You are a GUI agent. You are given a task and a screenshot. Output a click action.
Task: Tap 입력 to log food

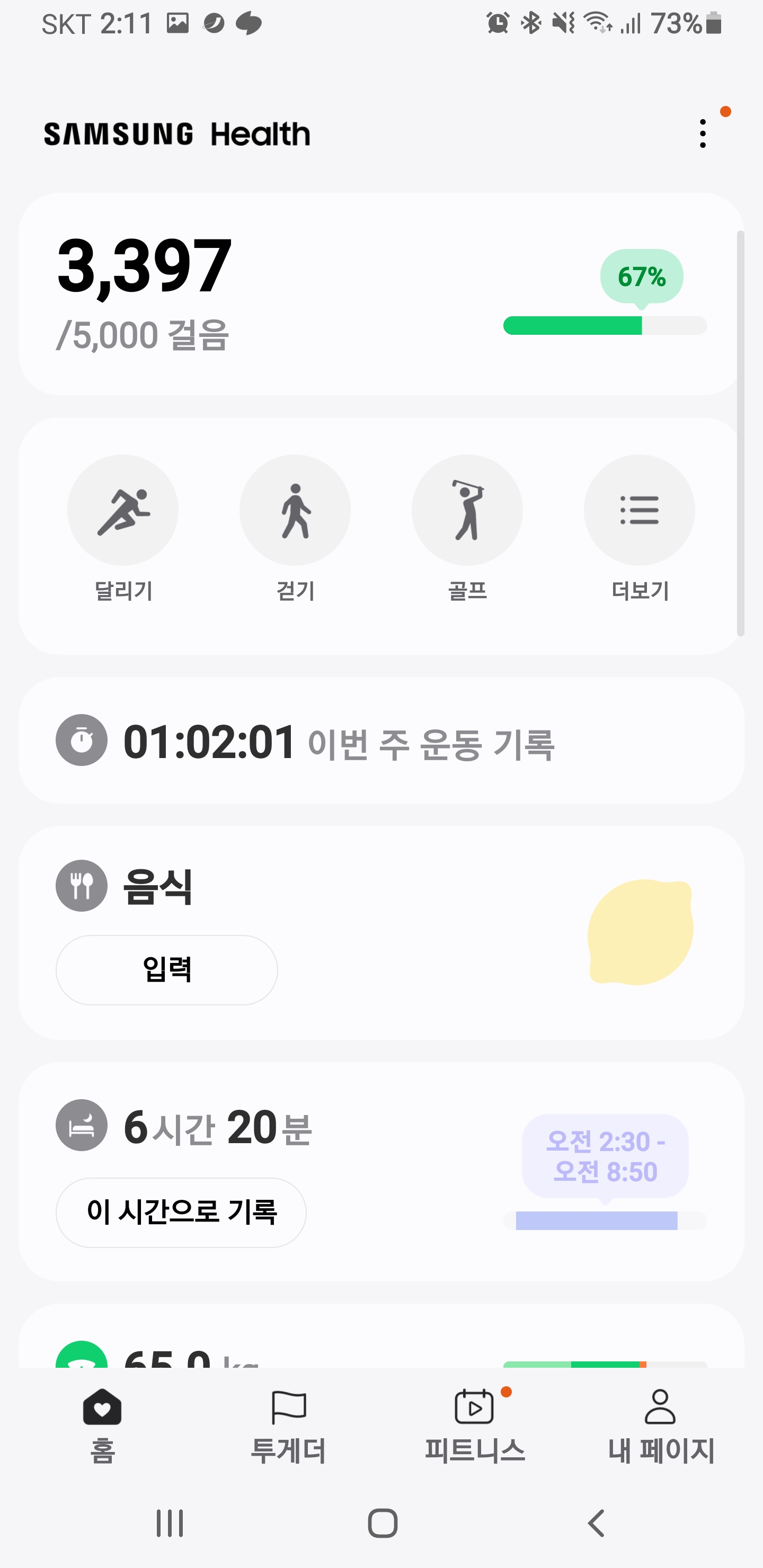pyautogui.click(x=167, y=969)
